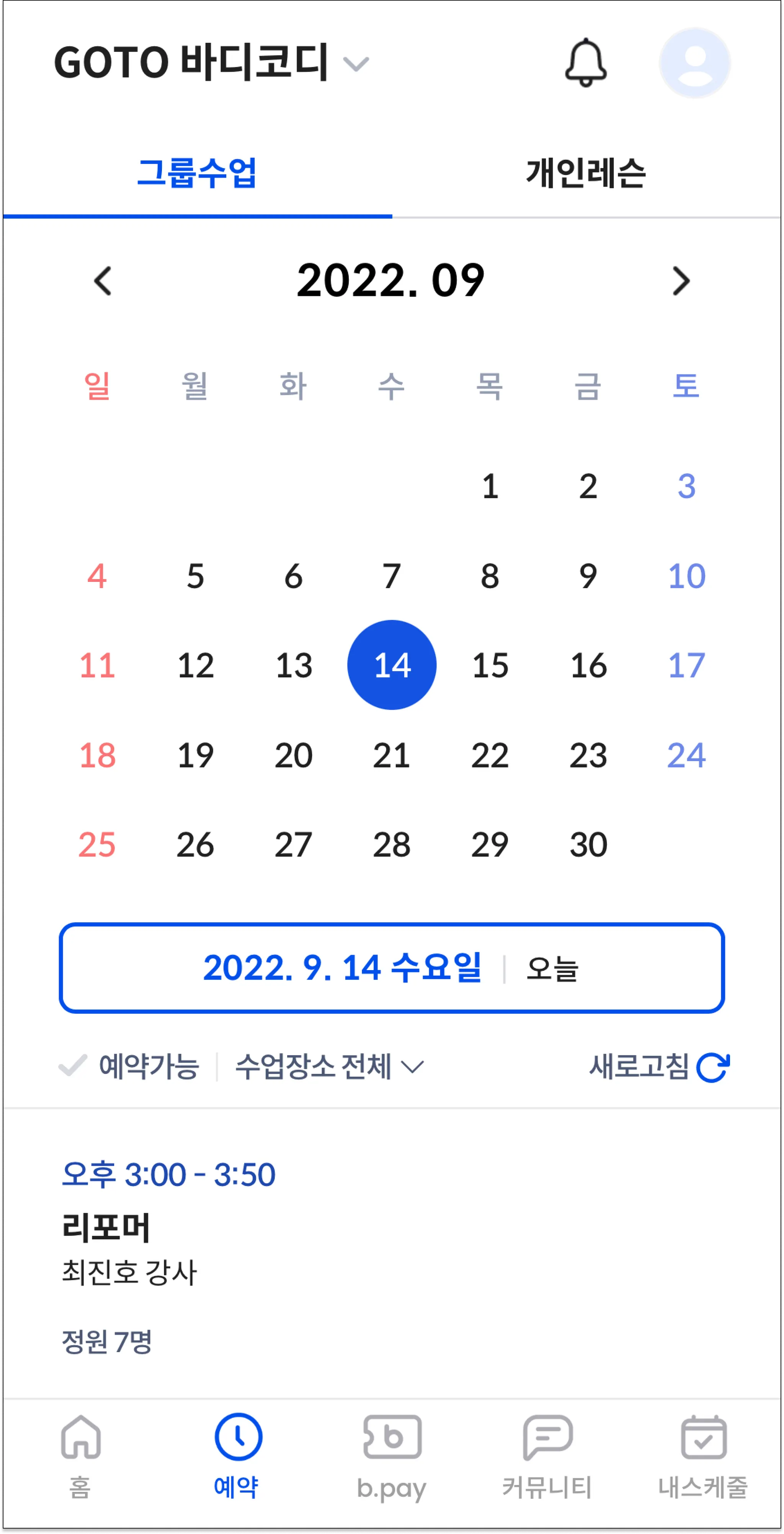The width and height of the screenshot is (784, 1534).
Task: Open the notifications bell
Action: click(x=586, y=62)
